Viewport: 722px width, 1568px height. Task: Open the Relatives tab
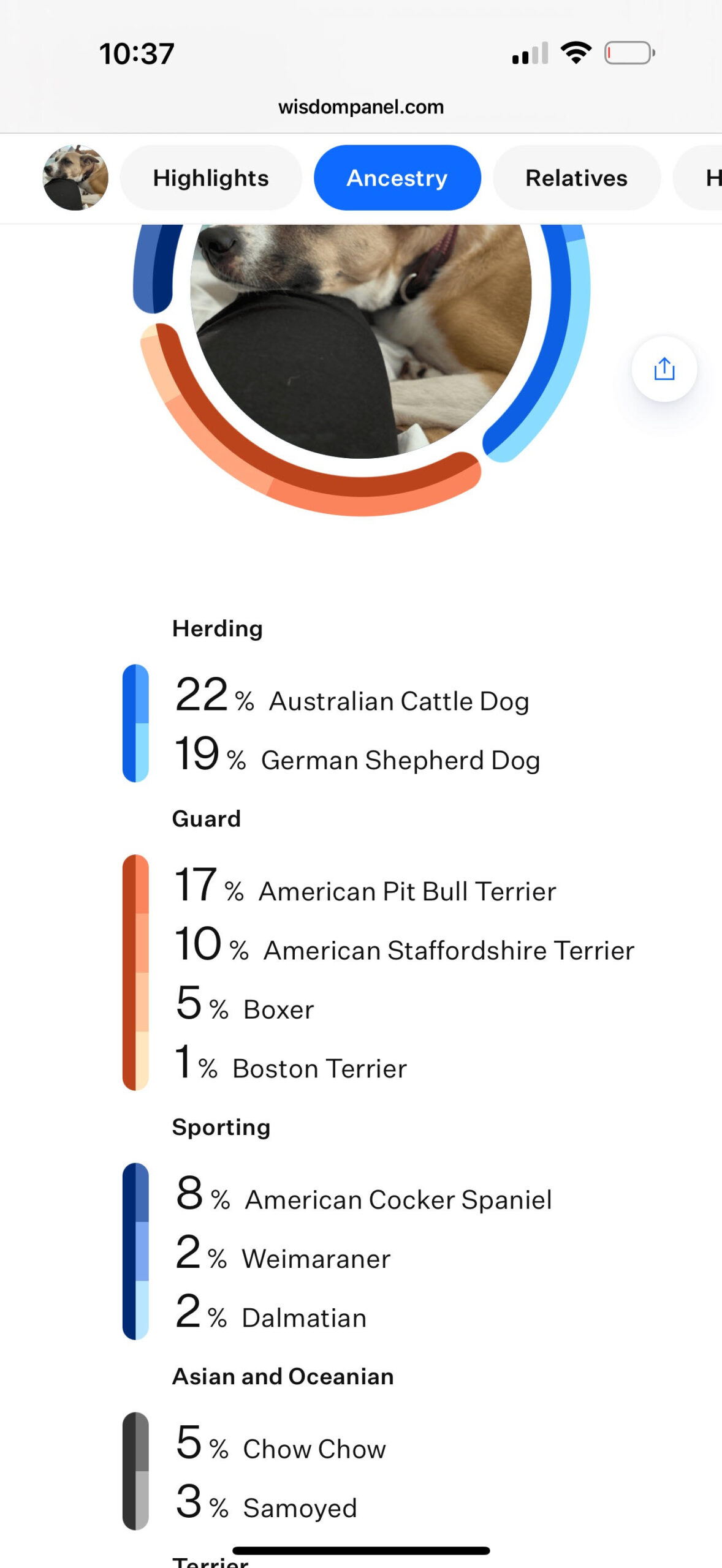pos(576,178)
